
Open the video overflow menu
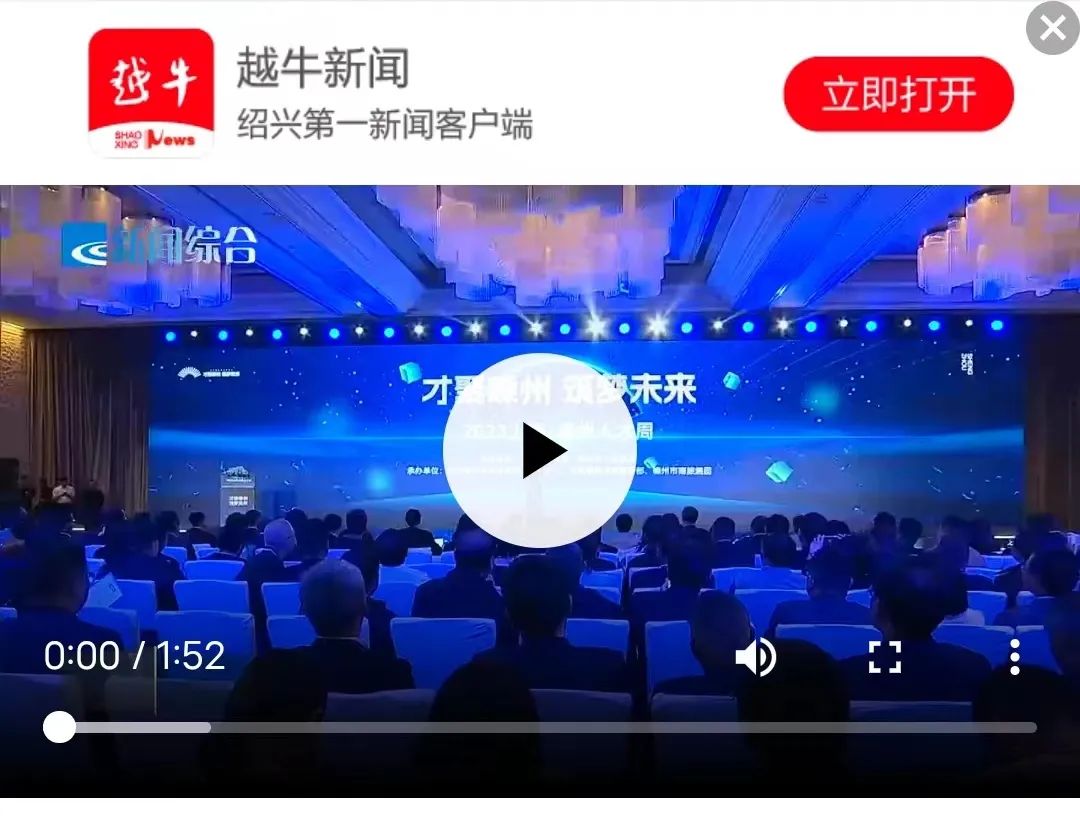click(1014, 657)
